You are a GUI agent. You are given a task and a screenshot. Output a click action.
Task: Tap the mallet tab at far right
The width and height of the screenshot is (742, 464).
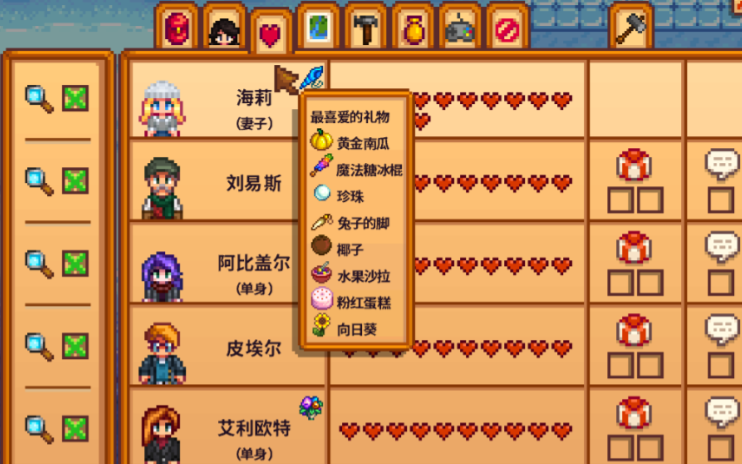point(631,28)
